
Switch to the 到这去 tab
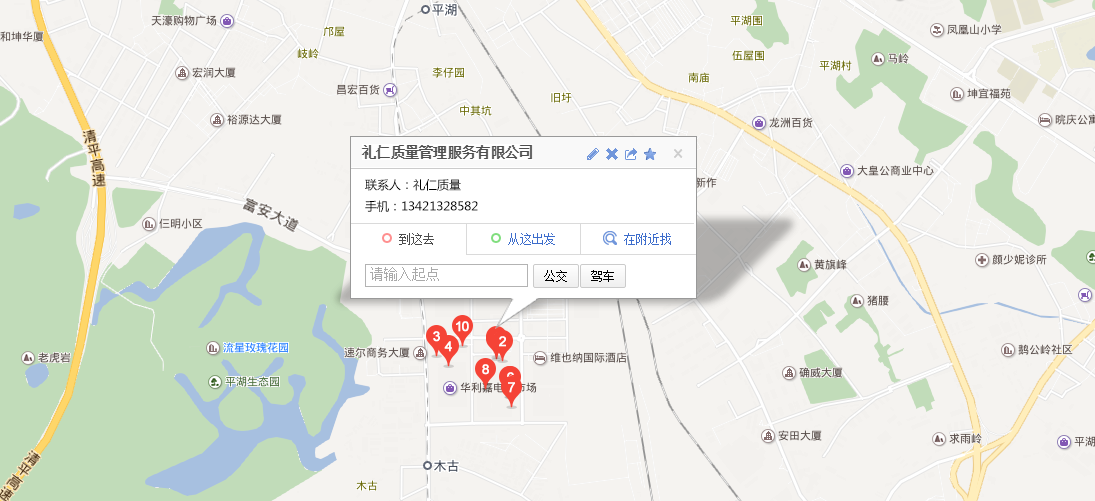tap(408, 240)
